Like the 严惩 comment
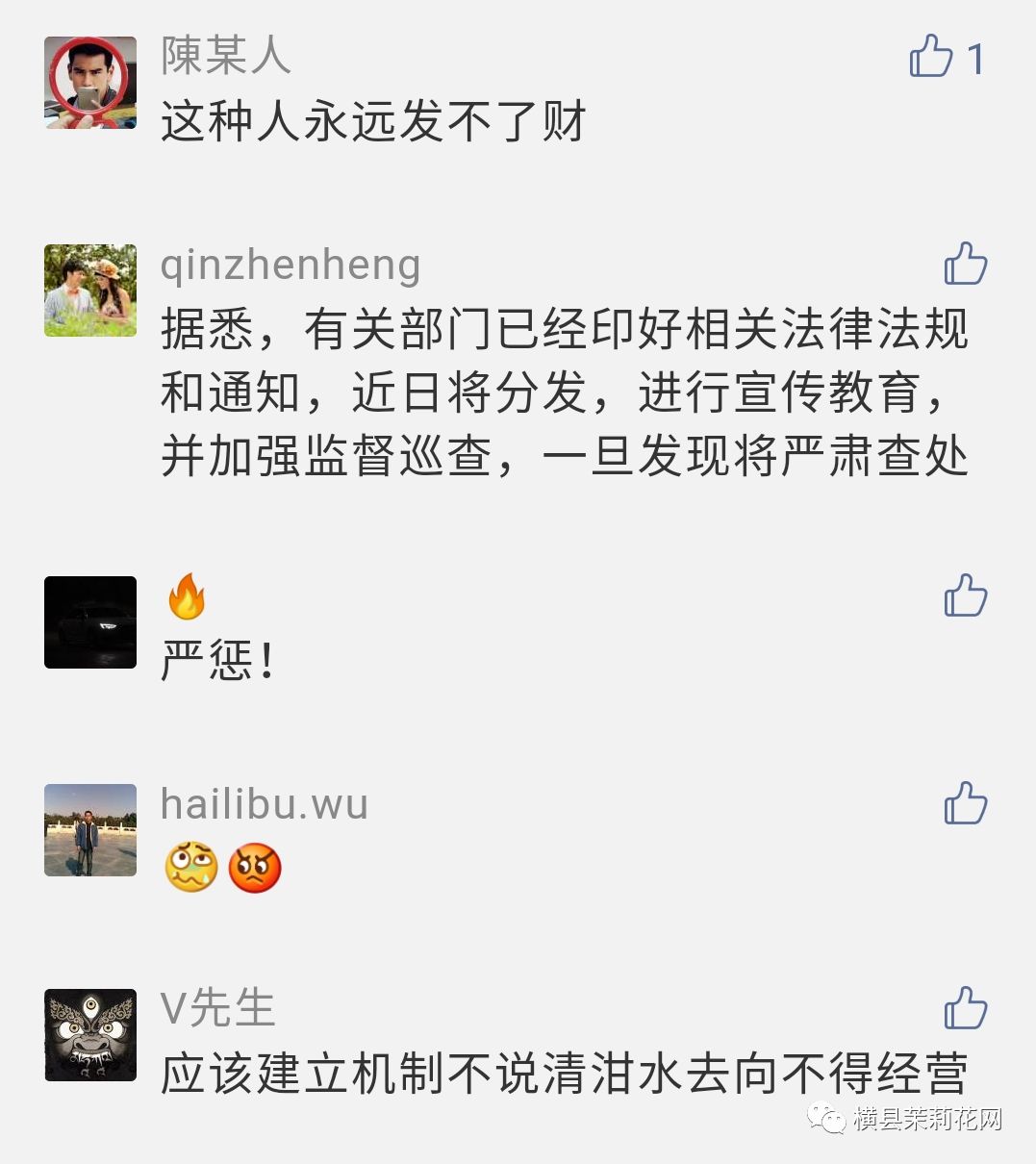Viewport: 1036px width, 1164px height. pyautogui.click(x=965, y=595)
